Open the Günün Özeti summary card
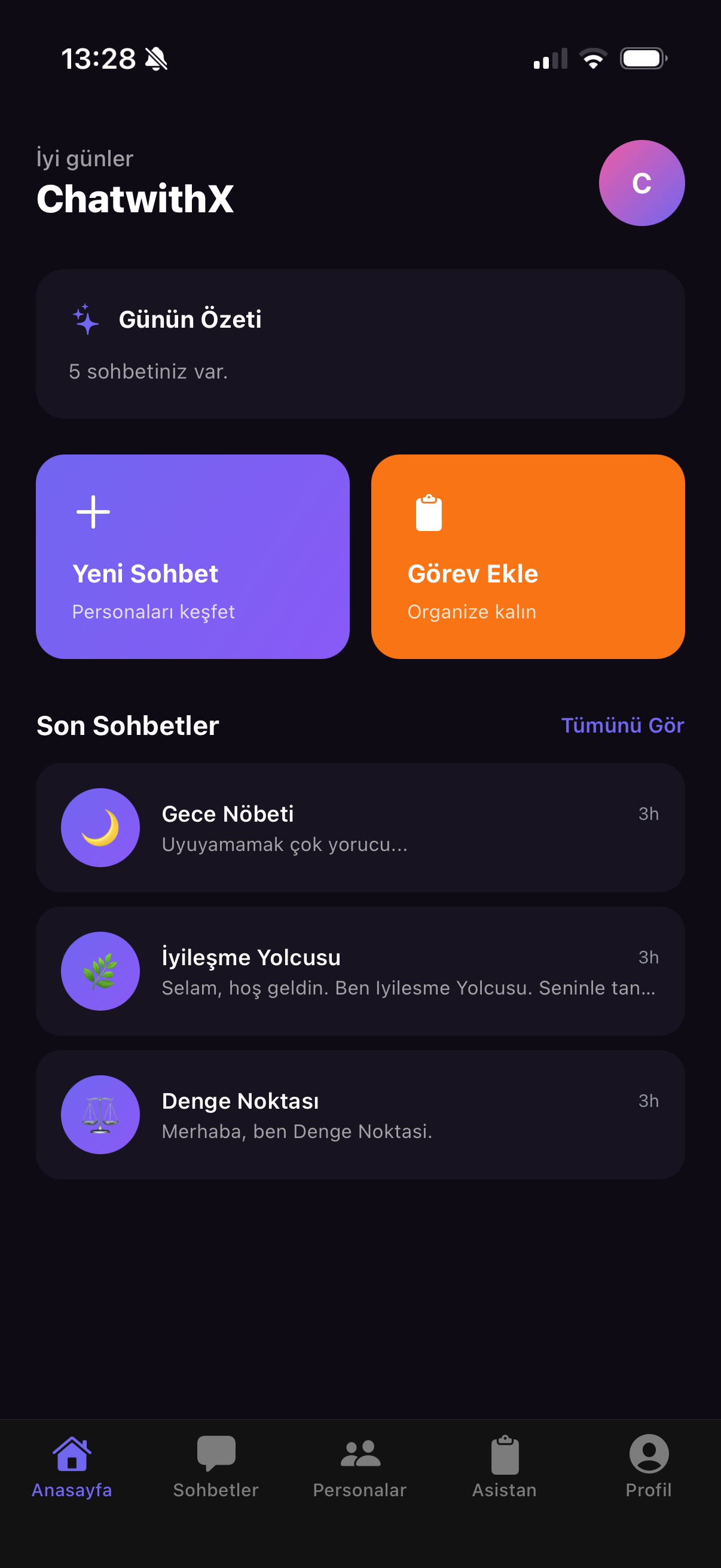Screen dimensions: 721x1568 pos(360,343)
